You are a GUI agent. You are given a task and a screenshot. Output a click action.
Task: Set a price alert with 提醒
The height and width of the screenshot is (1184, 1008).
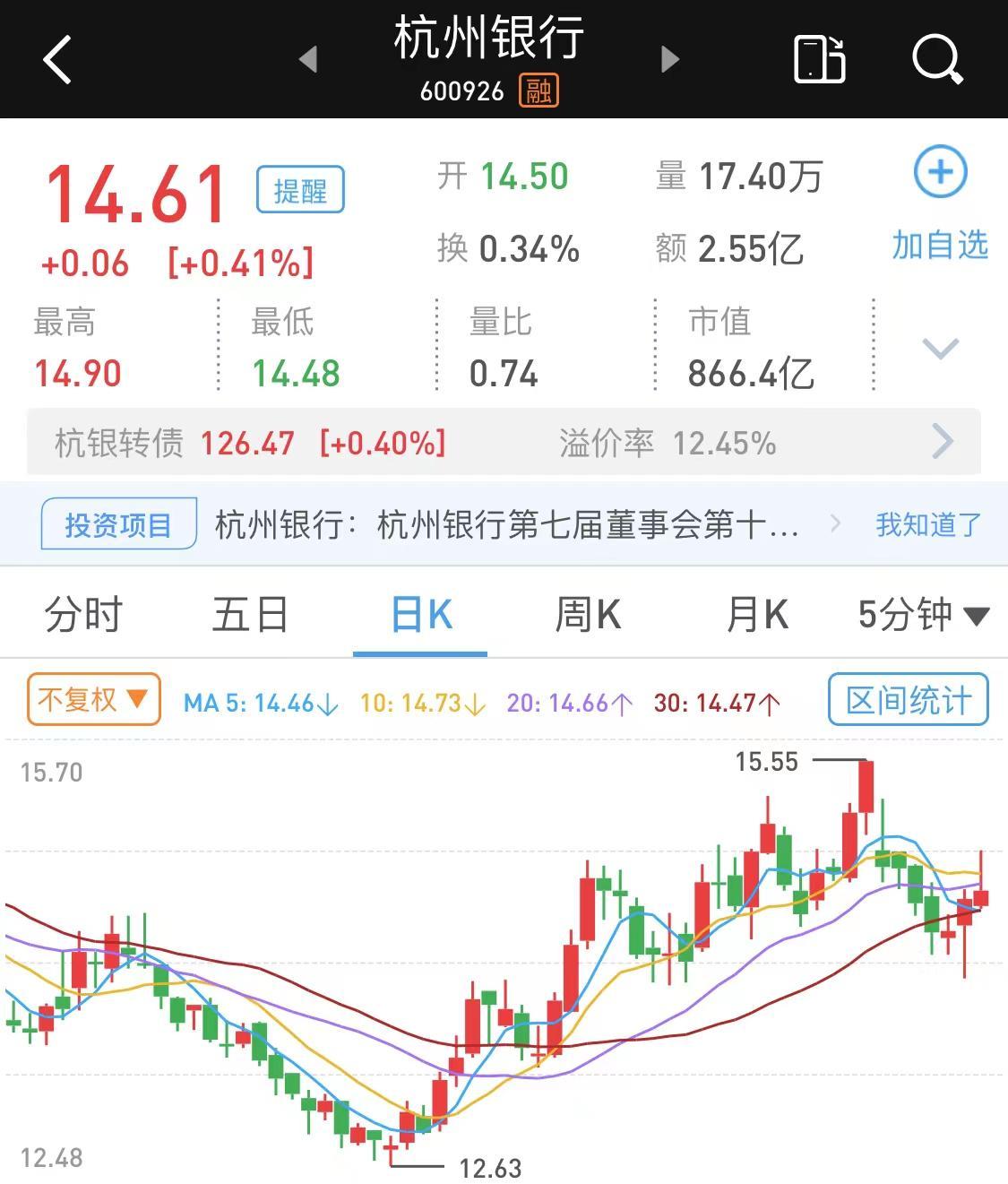tap(300, 190)
